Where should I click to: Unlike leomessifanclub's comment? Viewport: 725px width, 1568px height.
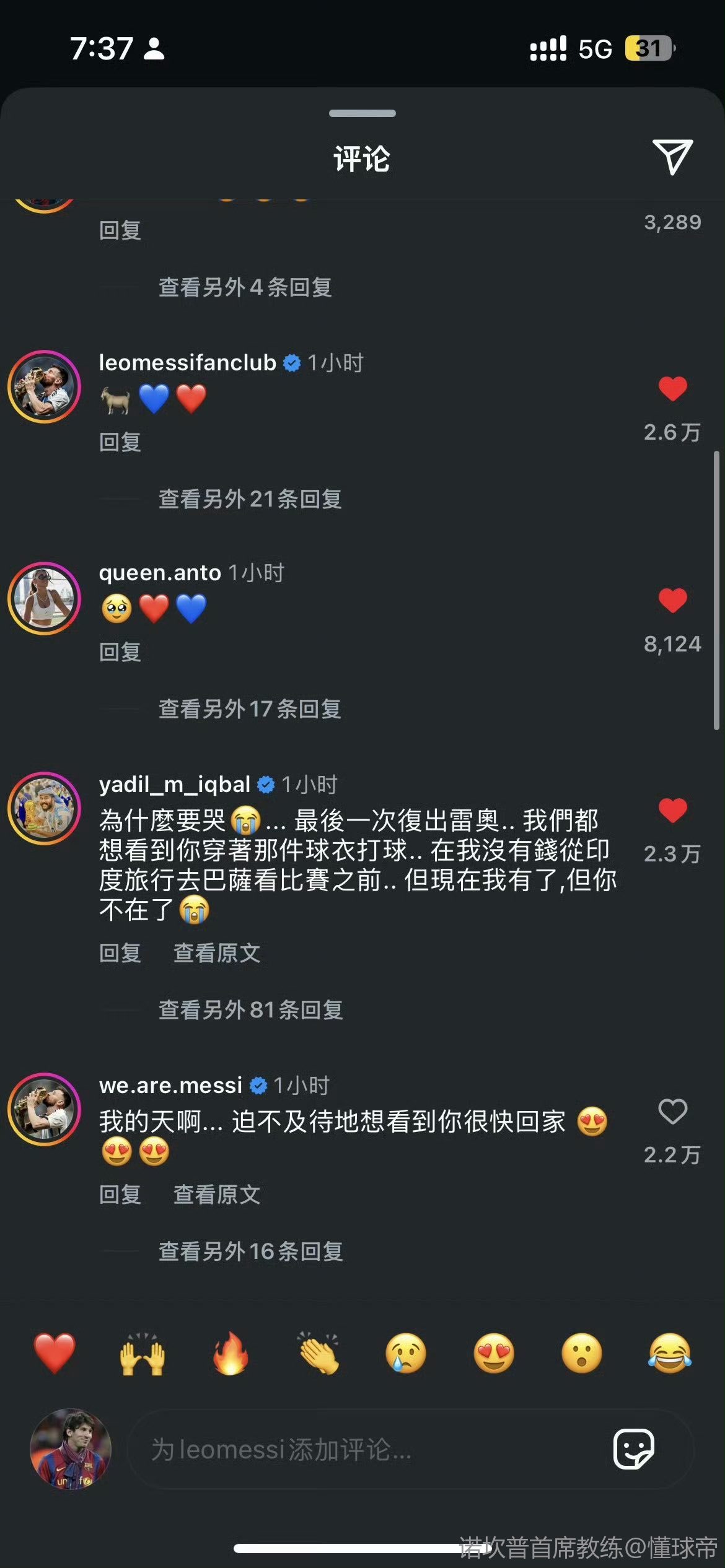672,390
